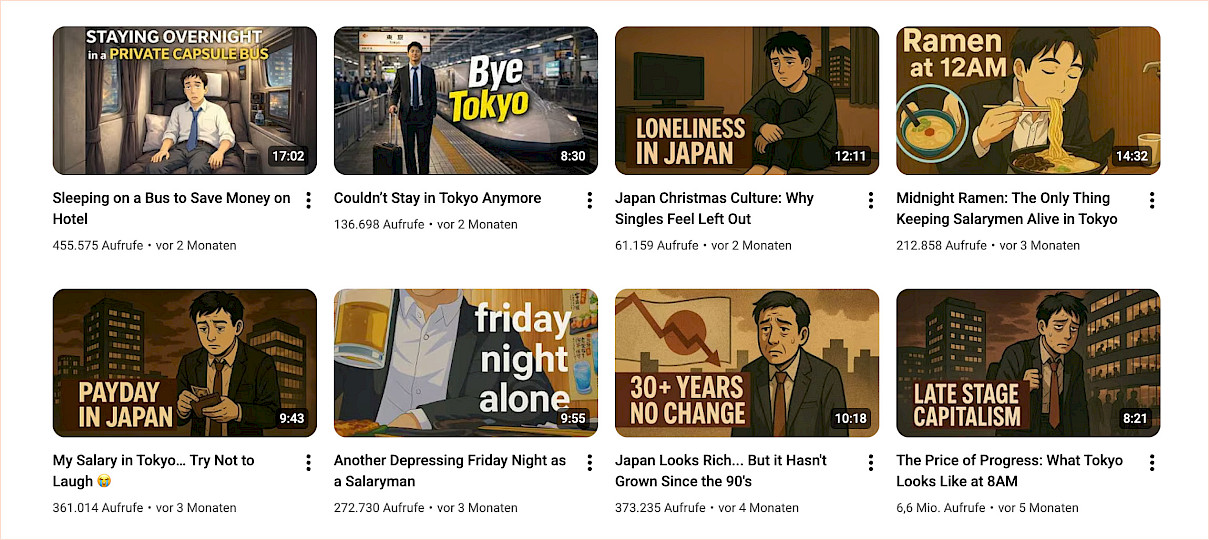The height and width of the screenshot is (540, 1209).
Task: Open options menu for 'Japan Christmas Culture' video
Action: click(871, 200)
